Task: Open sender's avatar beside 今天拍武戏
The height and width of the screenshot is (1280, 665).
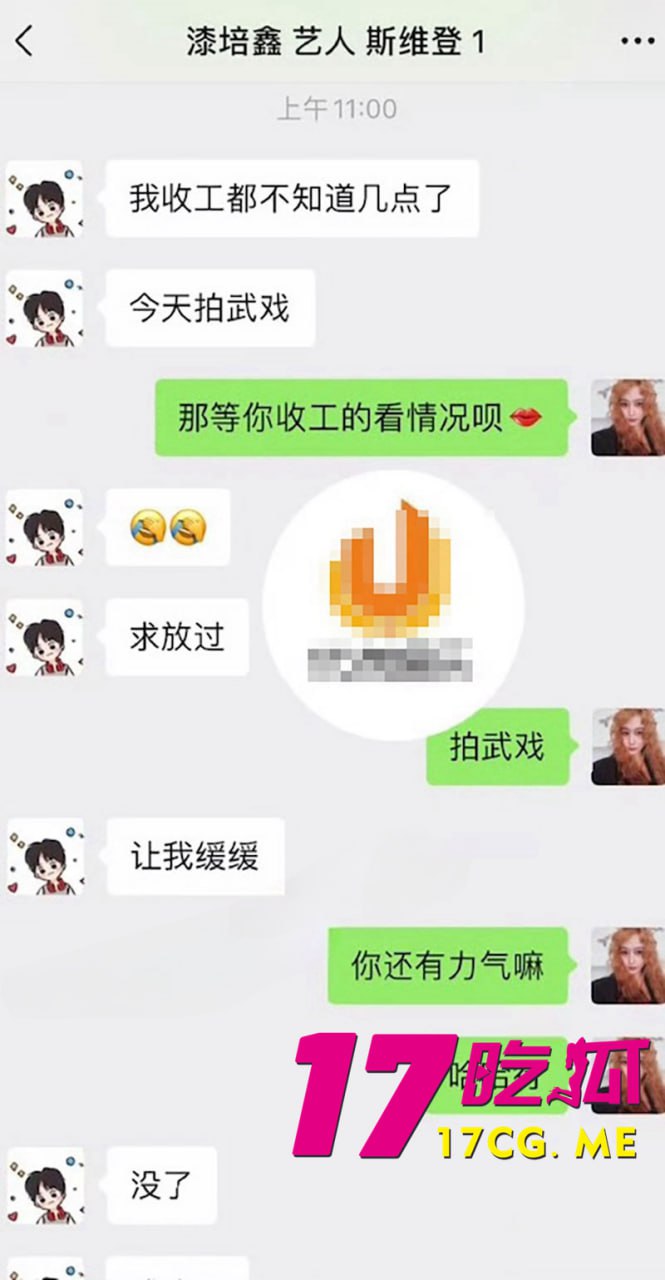Action: (45, 308)
